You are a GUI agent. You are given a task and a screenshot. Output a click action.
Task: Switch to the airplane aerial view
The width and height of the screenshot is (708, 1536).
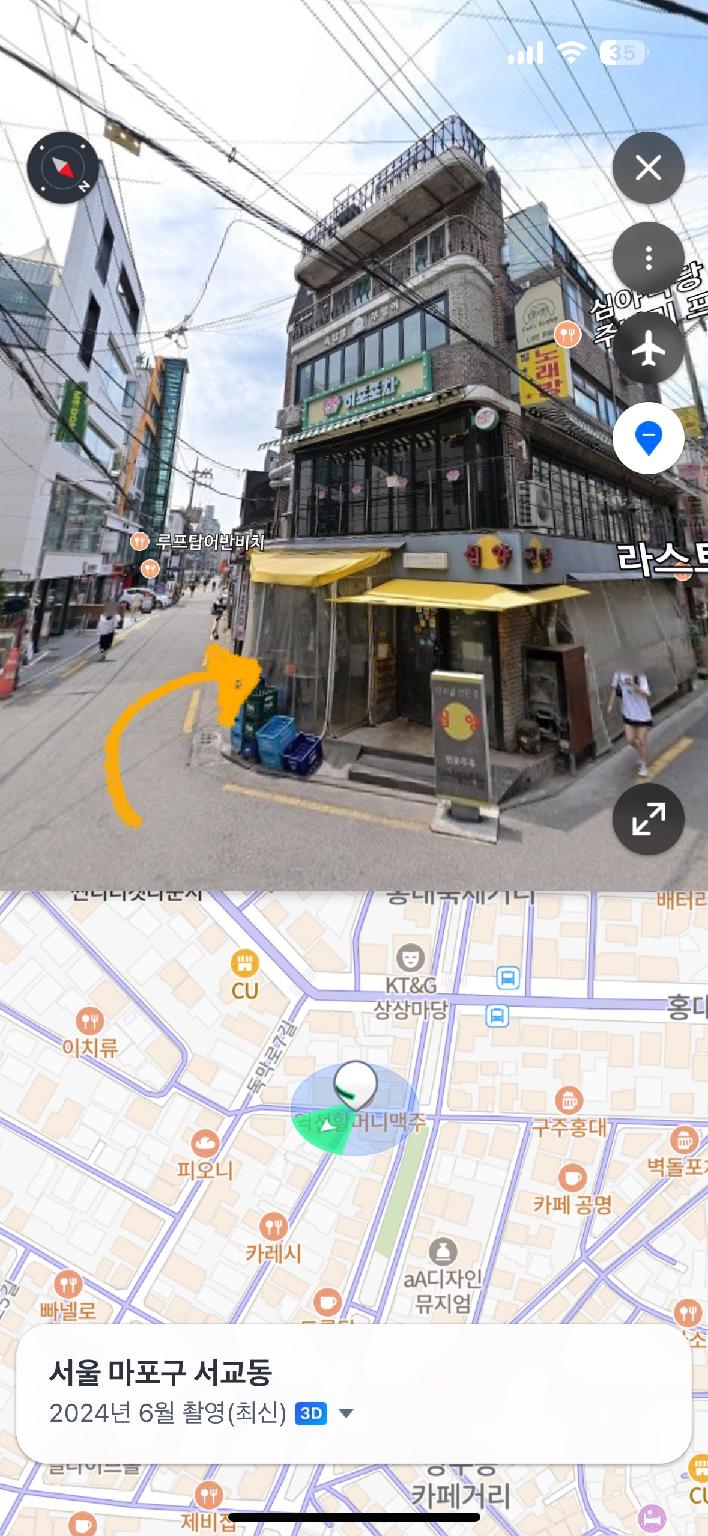(648, 348)
